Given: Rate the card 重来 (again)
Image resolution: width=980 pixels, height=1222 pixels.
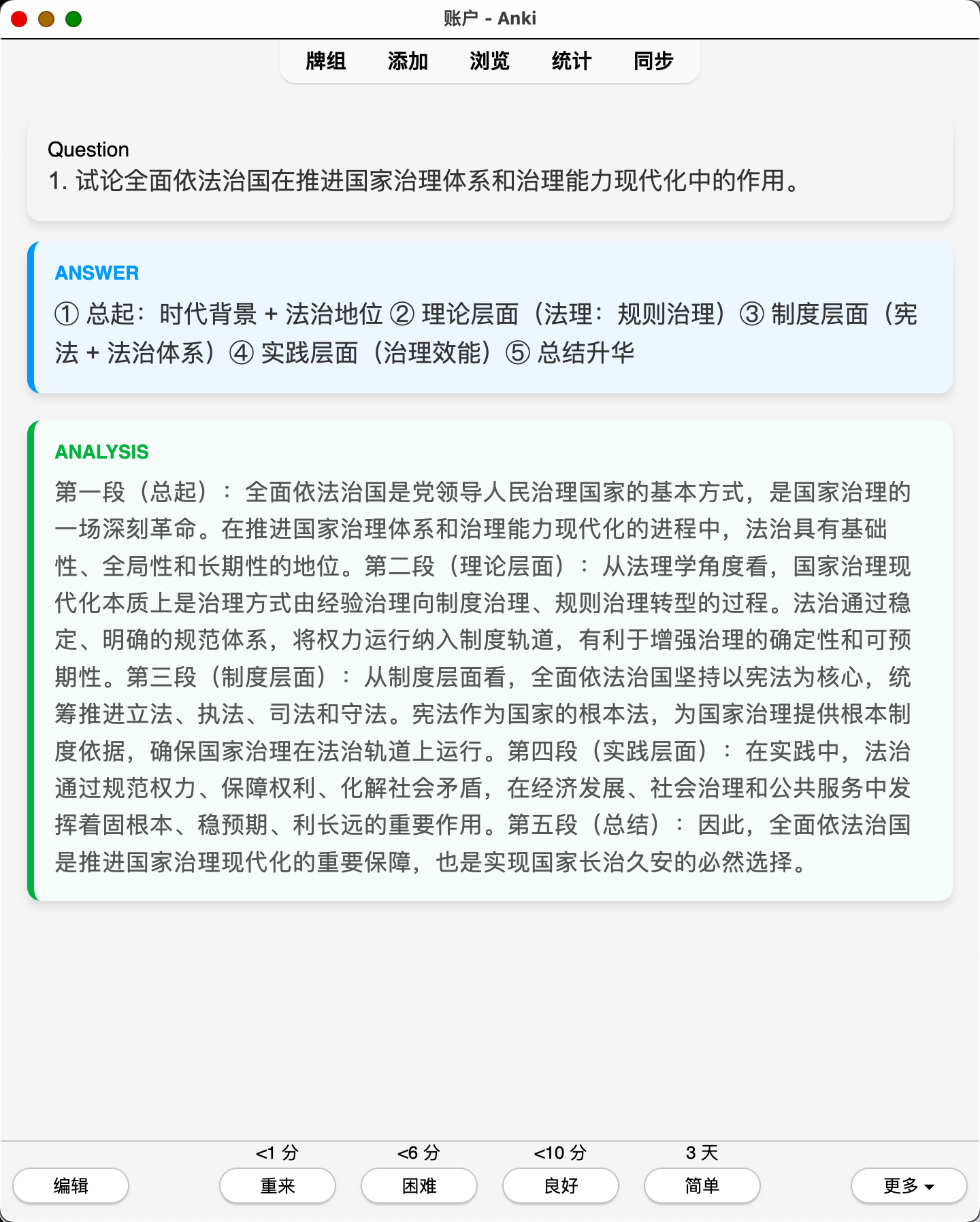Looking at the screenshot, I should (278, 1186).
